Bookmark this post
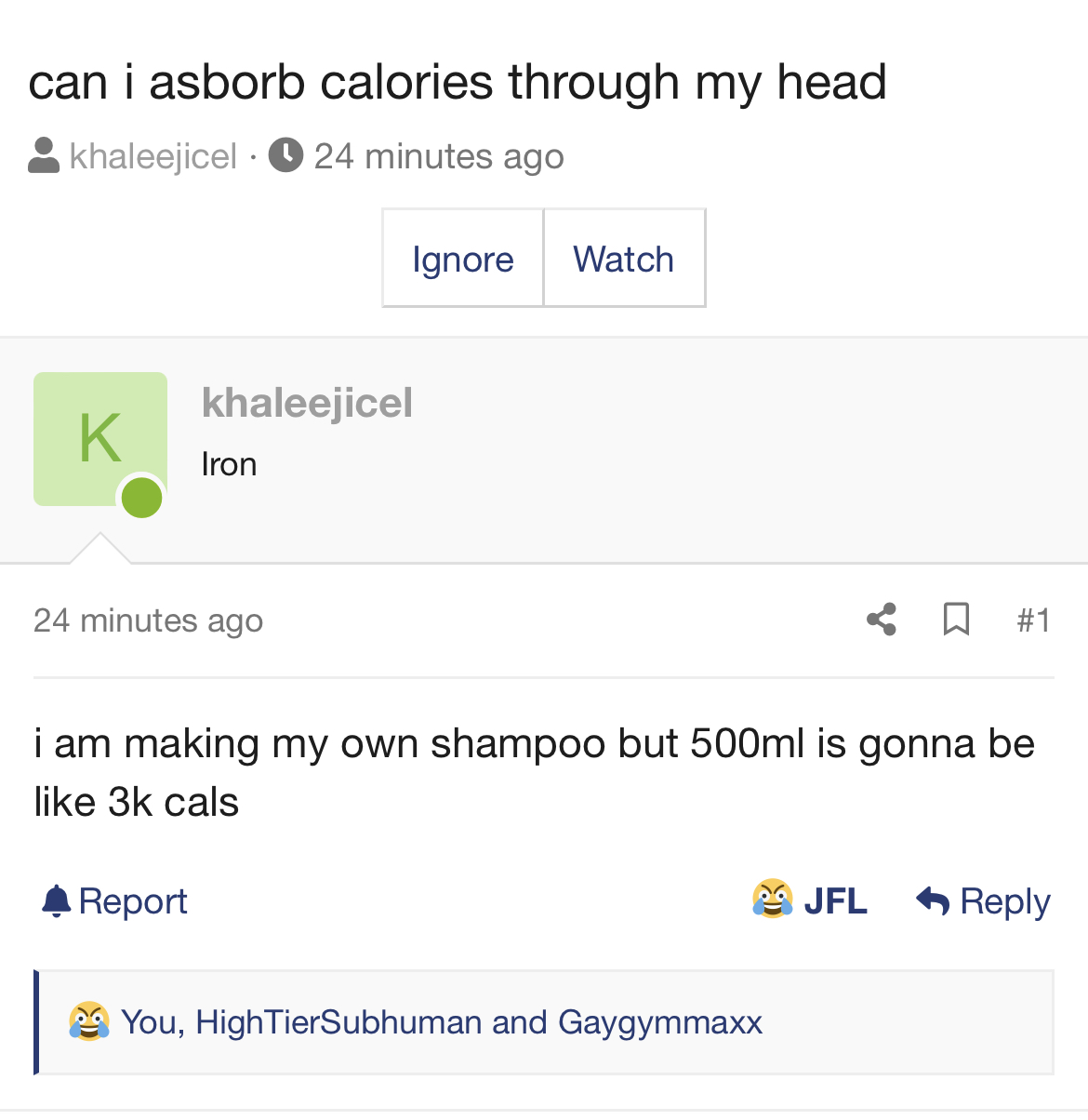The width and height of the screenshot is (1088, 1120). pos(956,620)
